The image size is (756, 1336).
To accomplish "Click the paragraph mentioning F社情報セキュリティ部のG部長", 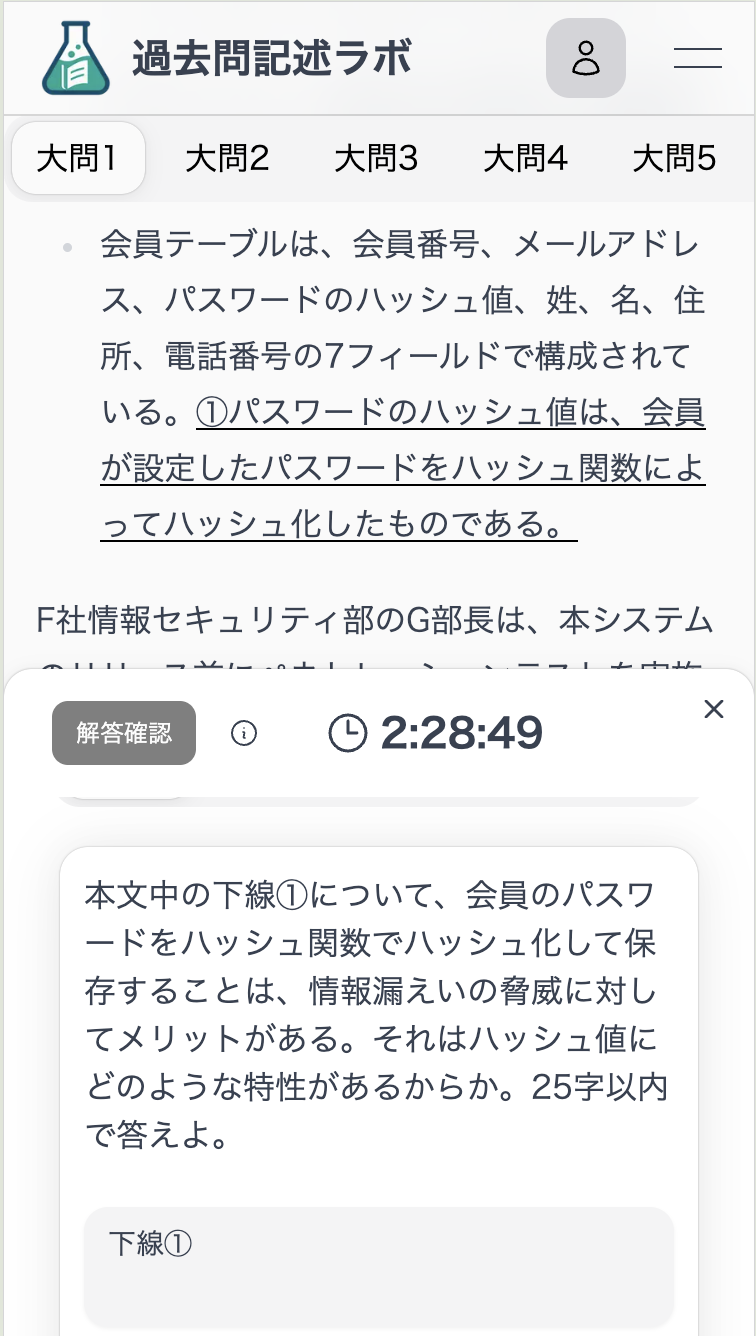I will [377, 621].
